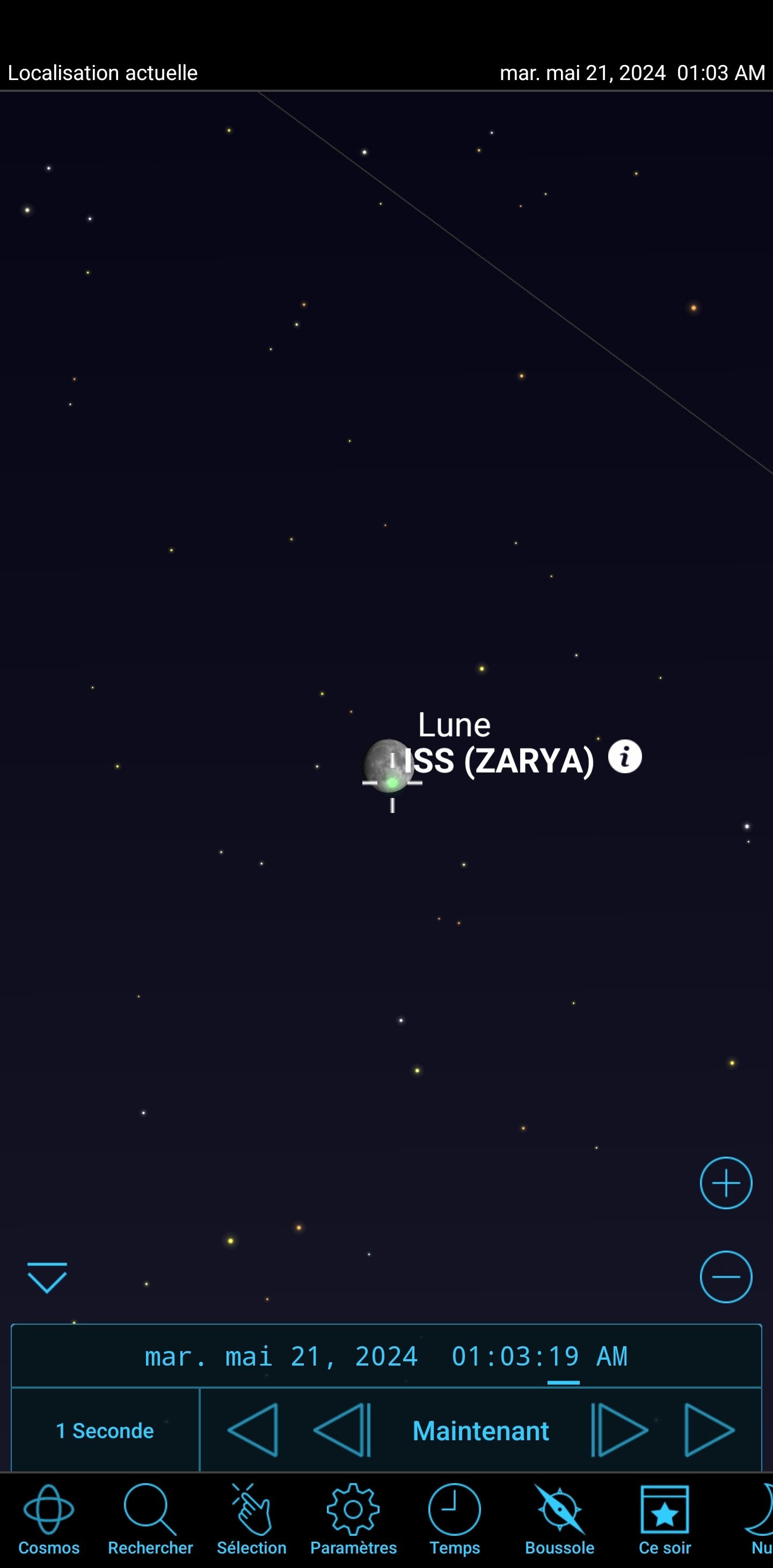Open Rechercher search
The image size is (773, 1568).
pos(150,1519)
